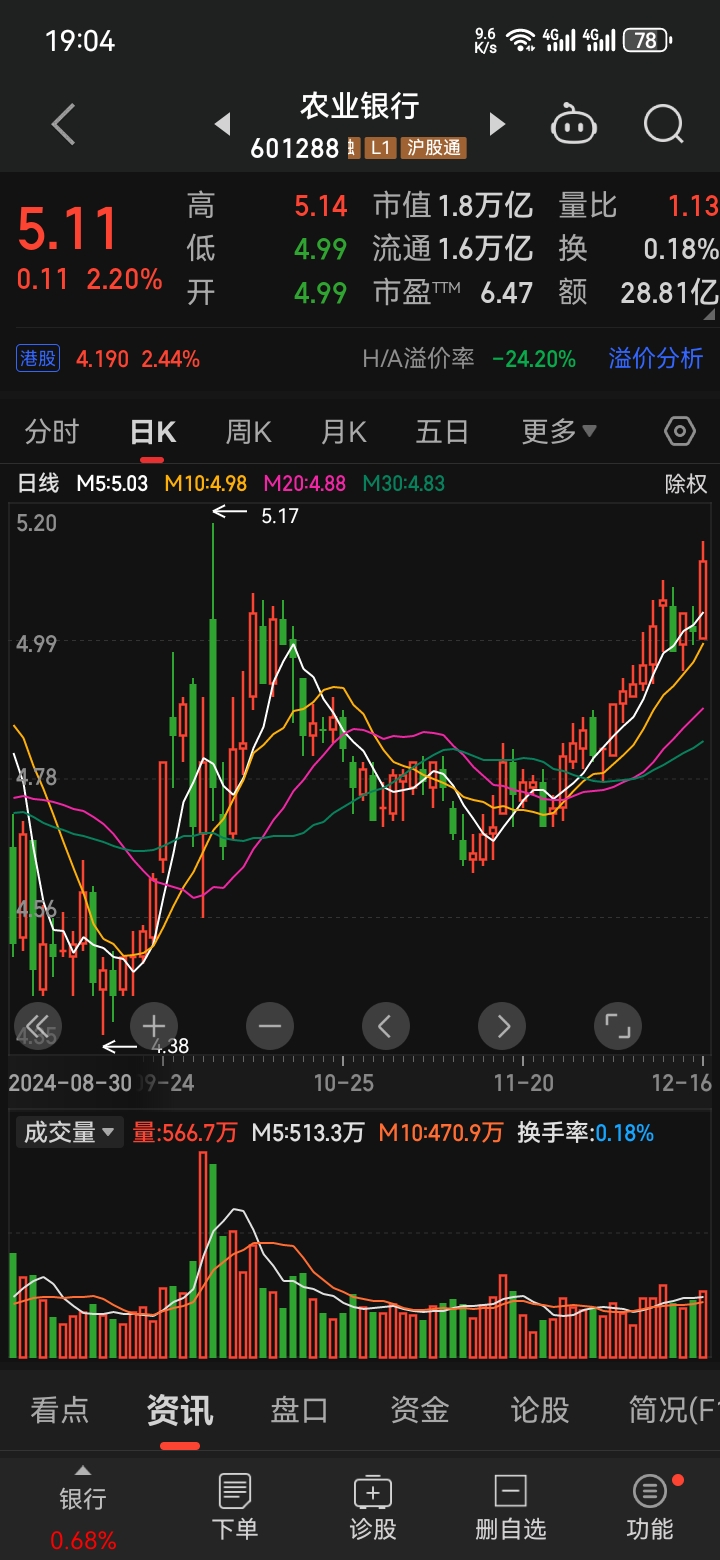720x1560 pixels.
Task: Open the AI robot assistant icon
Action: coord(575,124)
